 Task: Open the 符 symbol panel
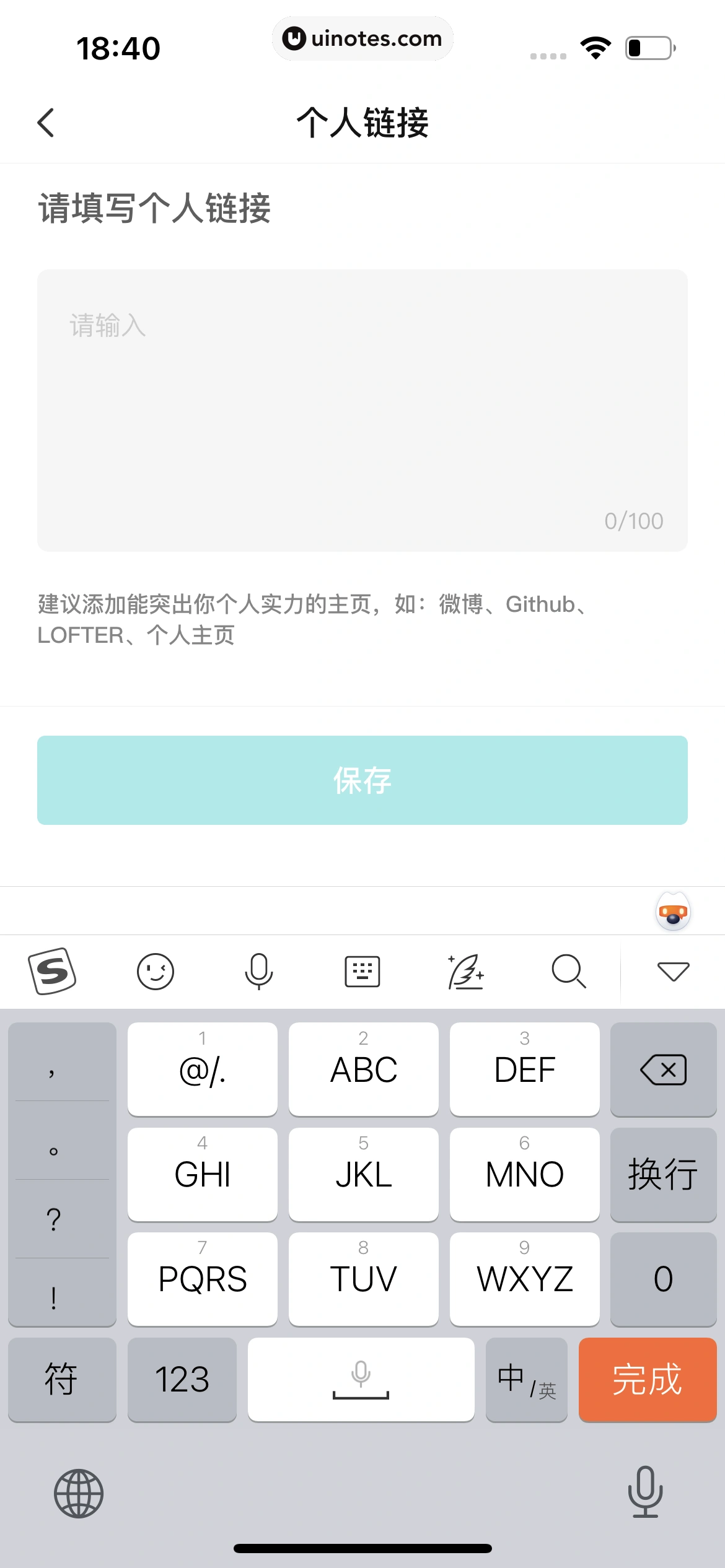coord(62,1380)
